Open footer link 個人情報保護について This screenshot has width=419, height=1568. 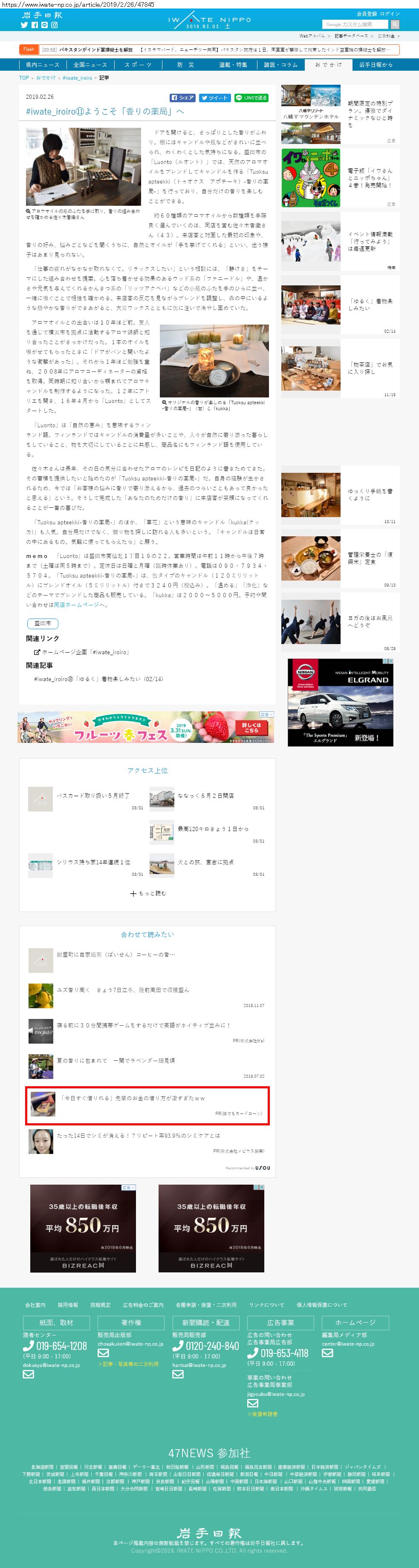321,1304
